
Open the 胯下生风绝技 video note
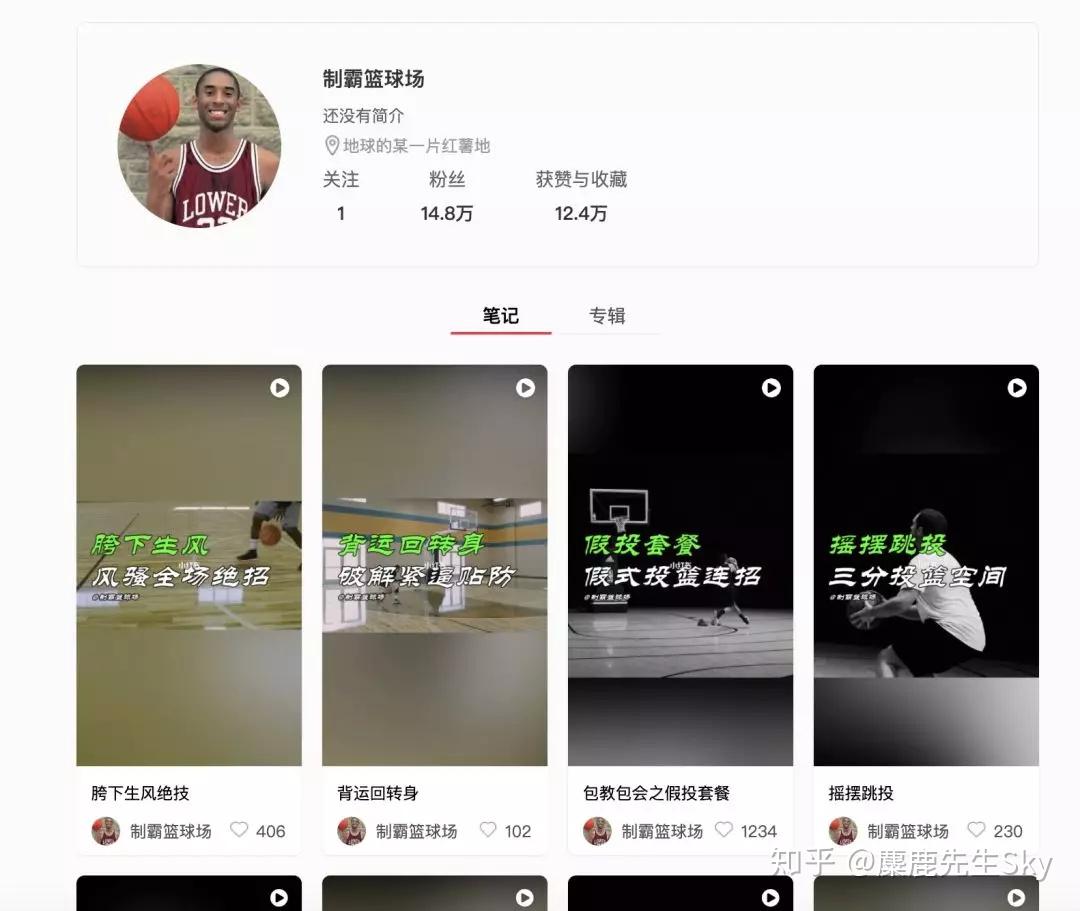(x=189, y=565)
